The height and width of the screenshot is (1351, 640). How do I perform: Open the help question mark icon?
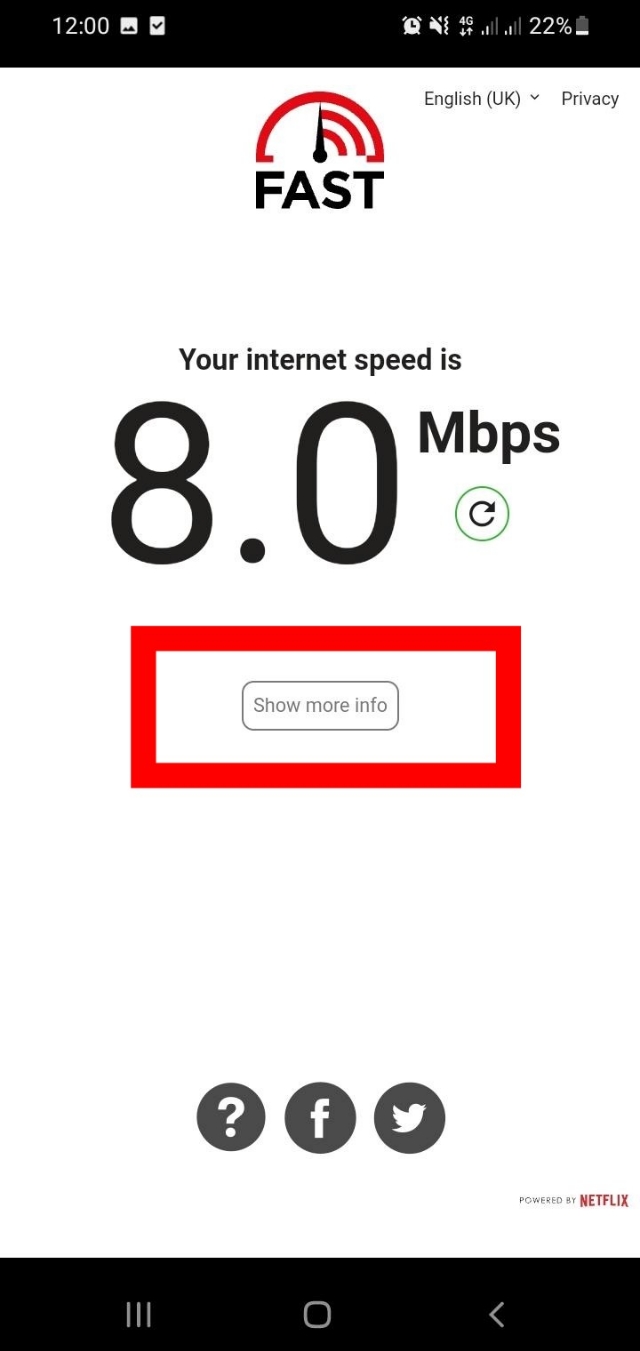[x=231, y=1117]
